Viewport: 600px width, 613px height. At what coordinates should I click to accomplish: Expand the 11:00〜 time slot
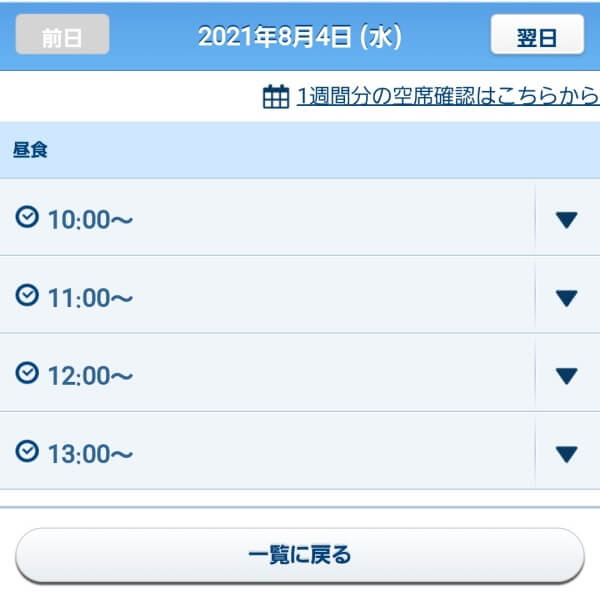[x=566, y=297]
